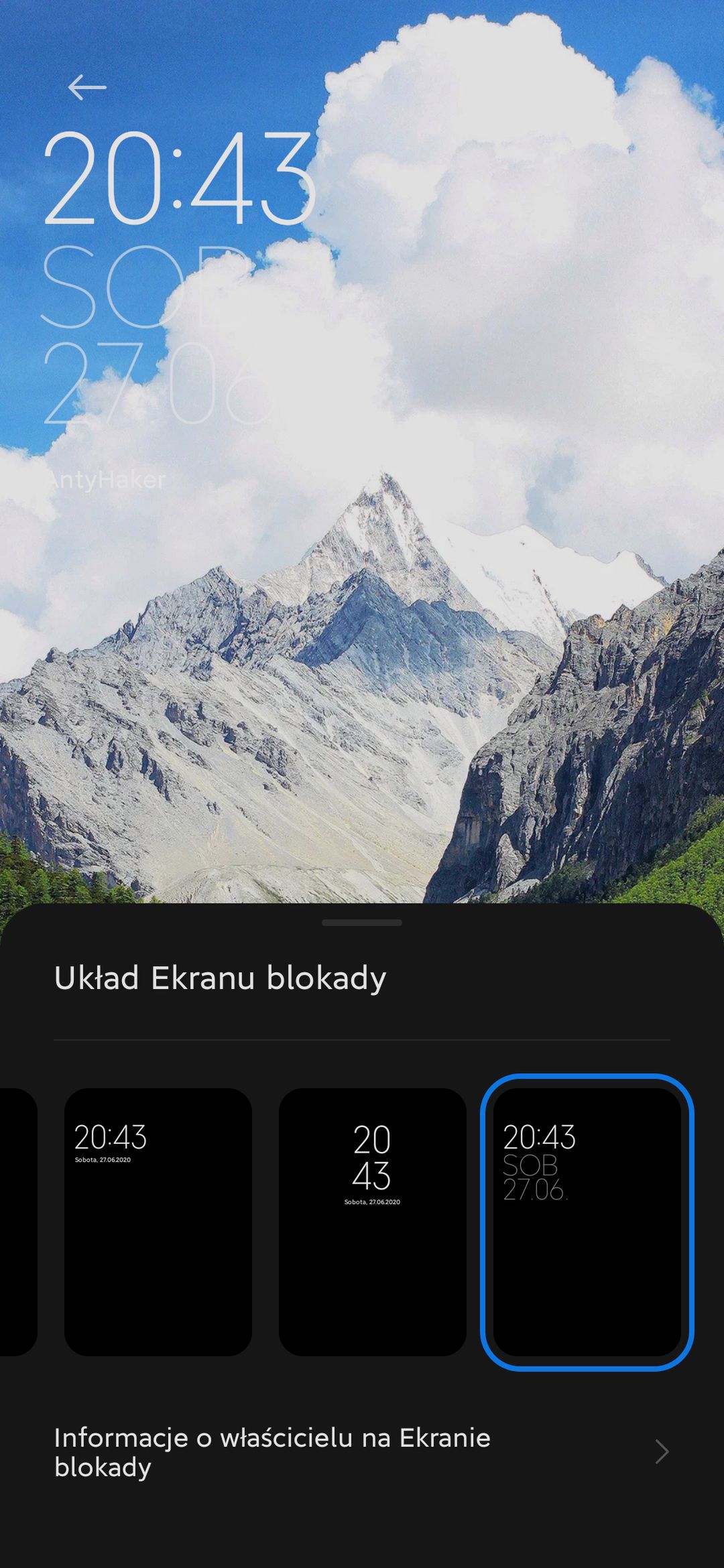Pick the partially visible leftmost layout

pos(17,1222)
